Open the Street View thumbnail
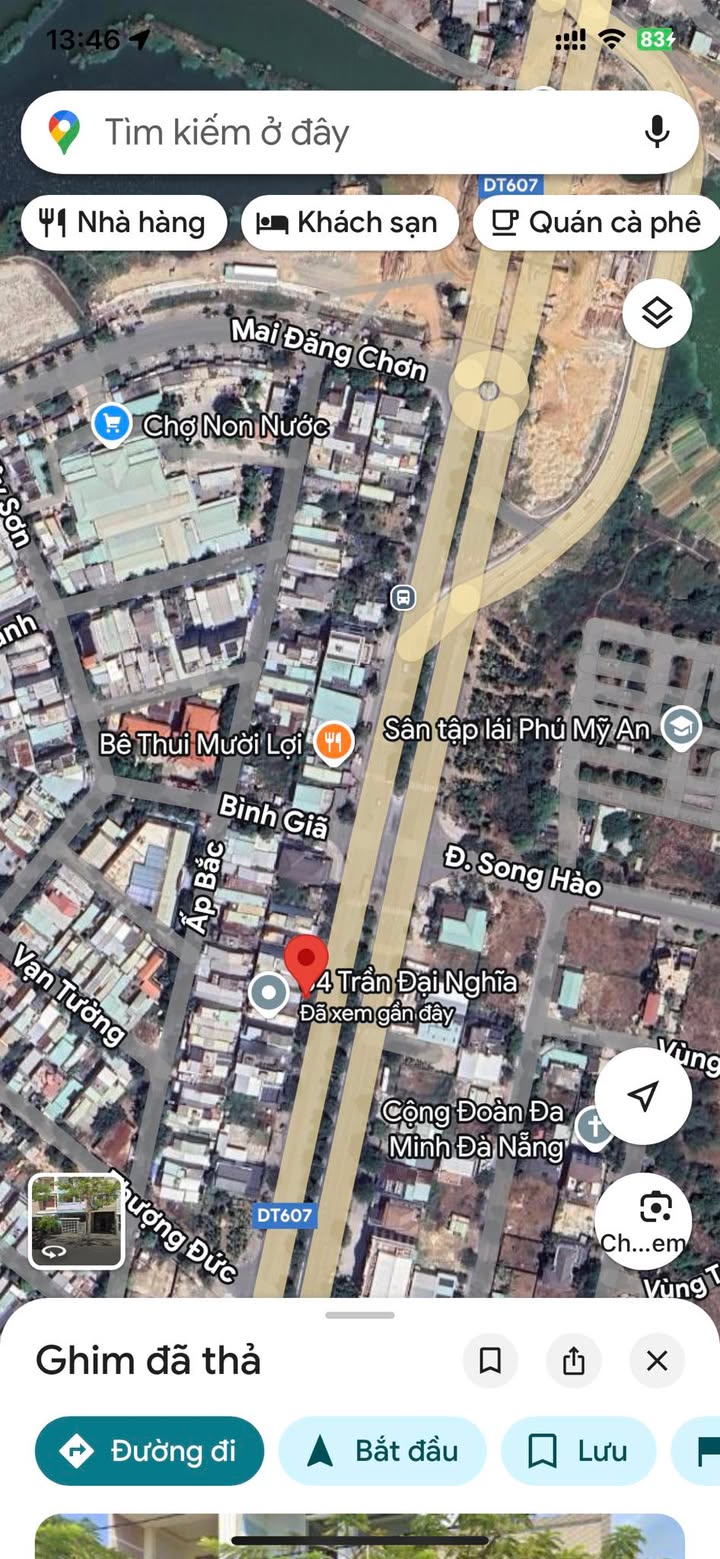The image size is (720, 1559). tap(76, 1221)
